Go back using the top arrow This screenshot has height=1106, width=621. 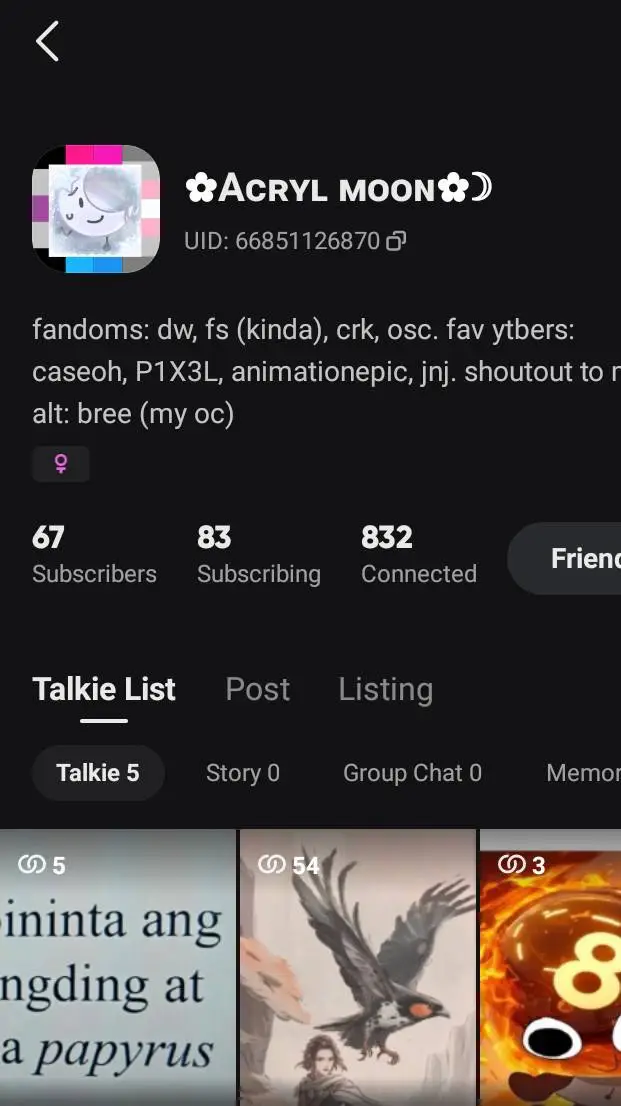point(47,42)
